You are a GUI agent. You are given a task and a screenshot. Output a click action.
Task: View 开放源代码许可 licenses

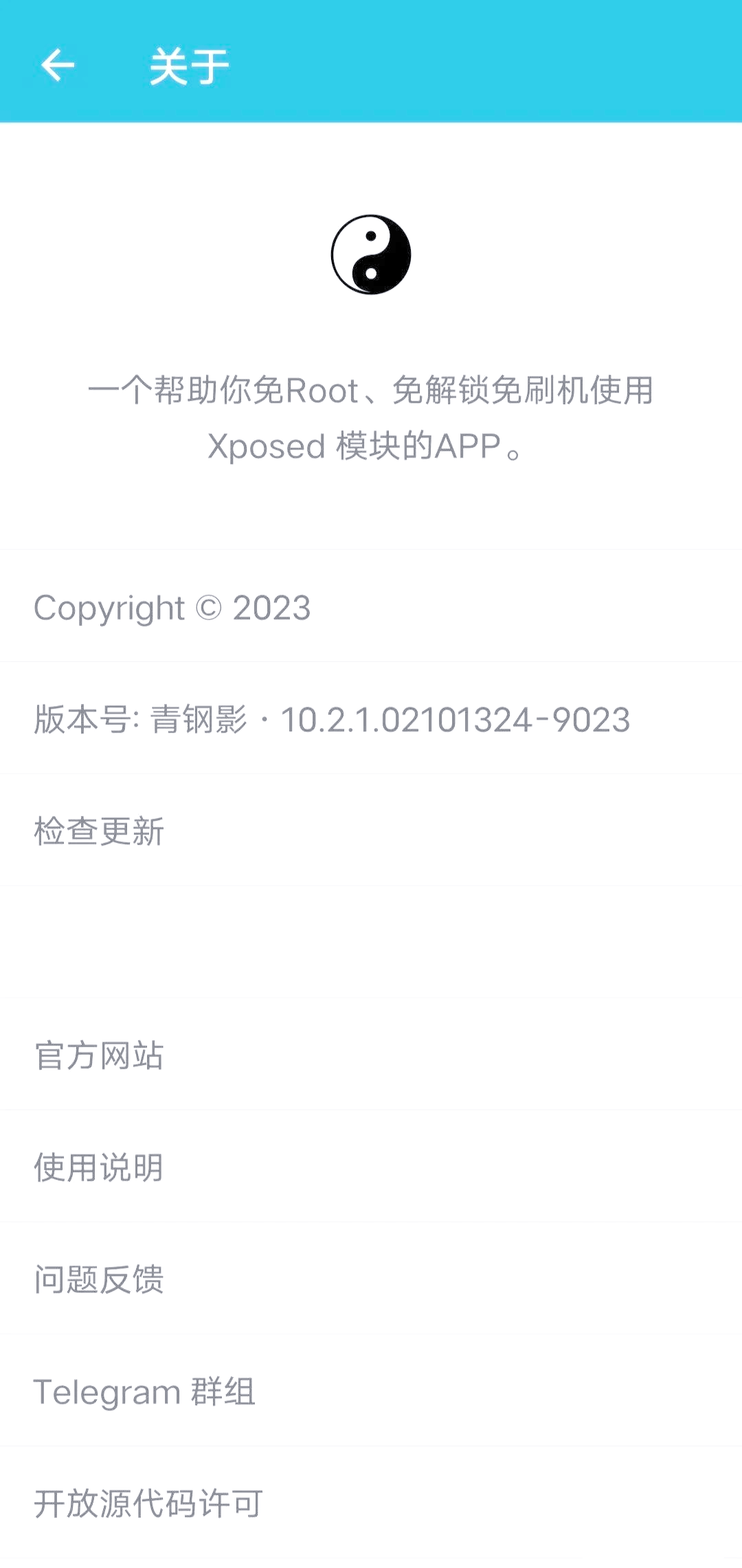coord(148,1503)
